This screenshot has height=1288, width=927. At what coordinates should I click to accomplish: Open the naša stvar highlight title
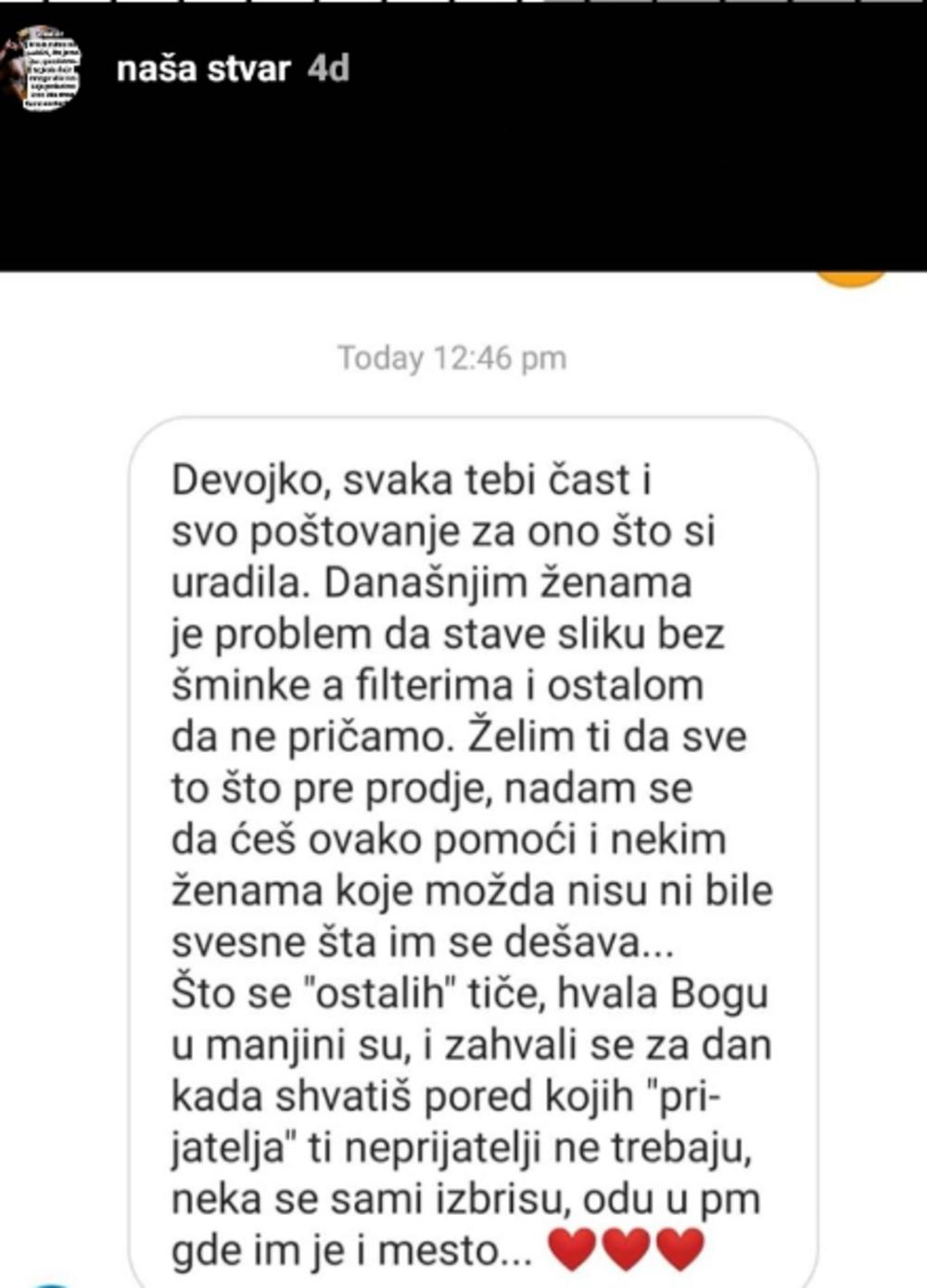(204, 69)
